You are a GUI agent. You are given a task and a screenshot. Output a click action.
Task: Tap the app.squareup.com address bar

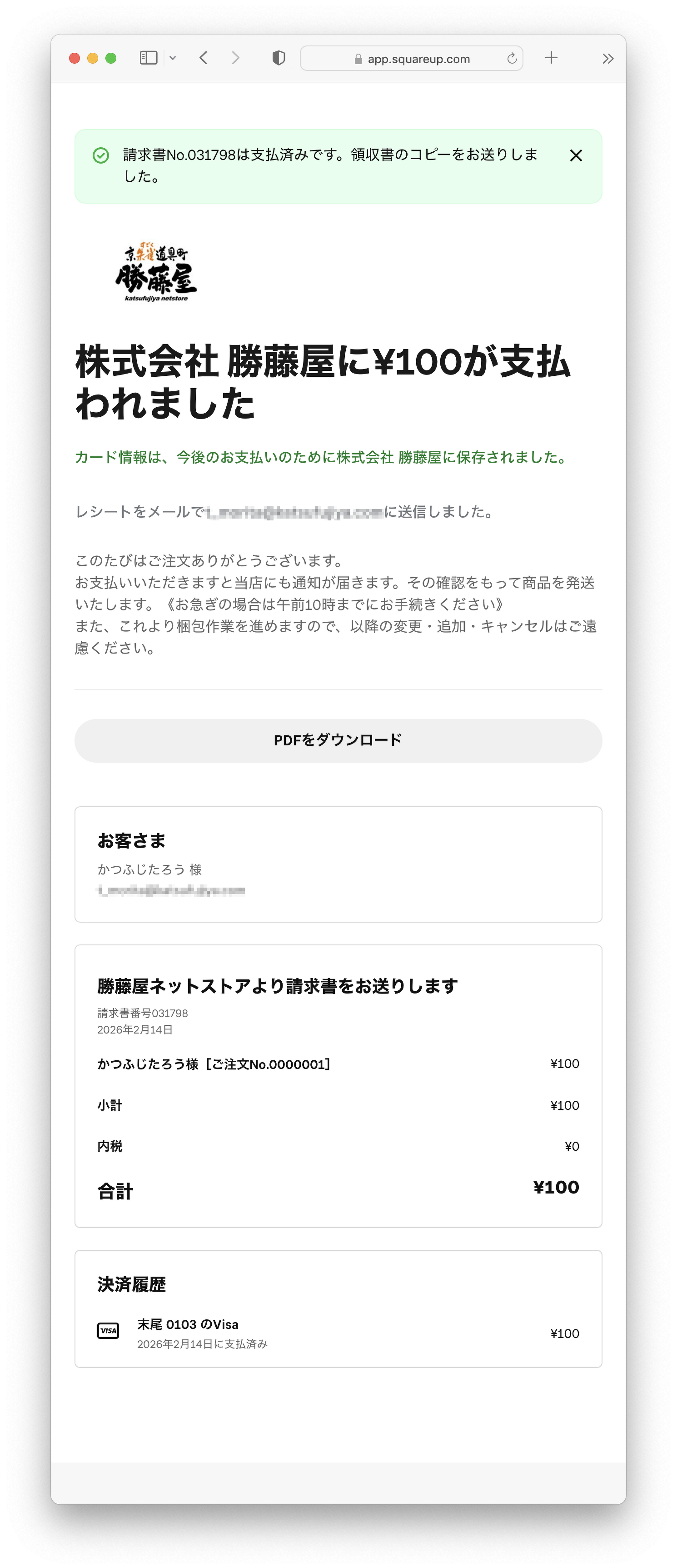pyautogui.click(x=411, y=59)
